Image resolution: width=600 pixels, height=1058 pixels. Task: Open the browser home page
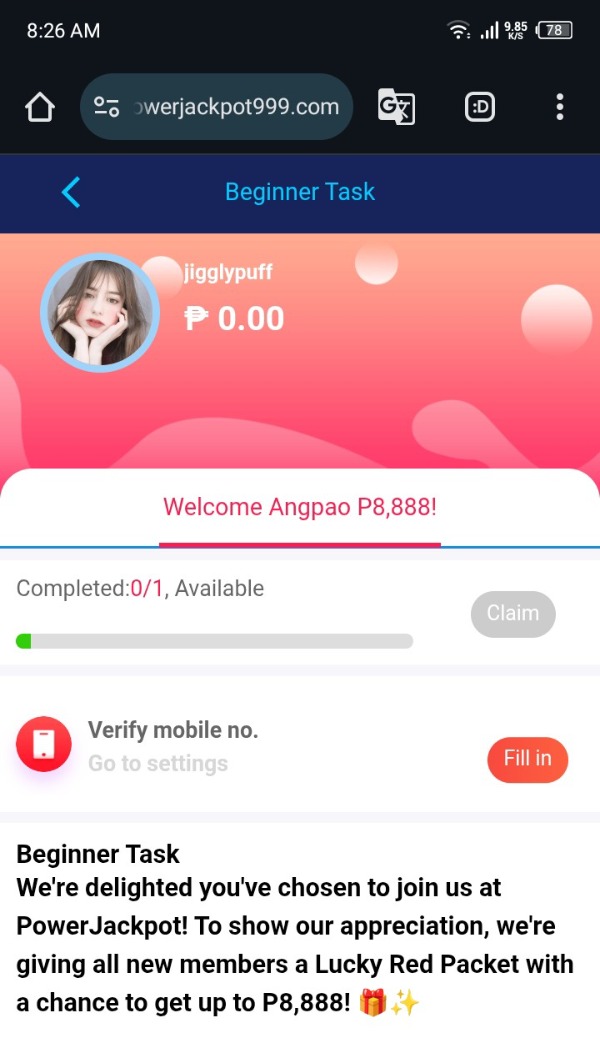point(39,107)
